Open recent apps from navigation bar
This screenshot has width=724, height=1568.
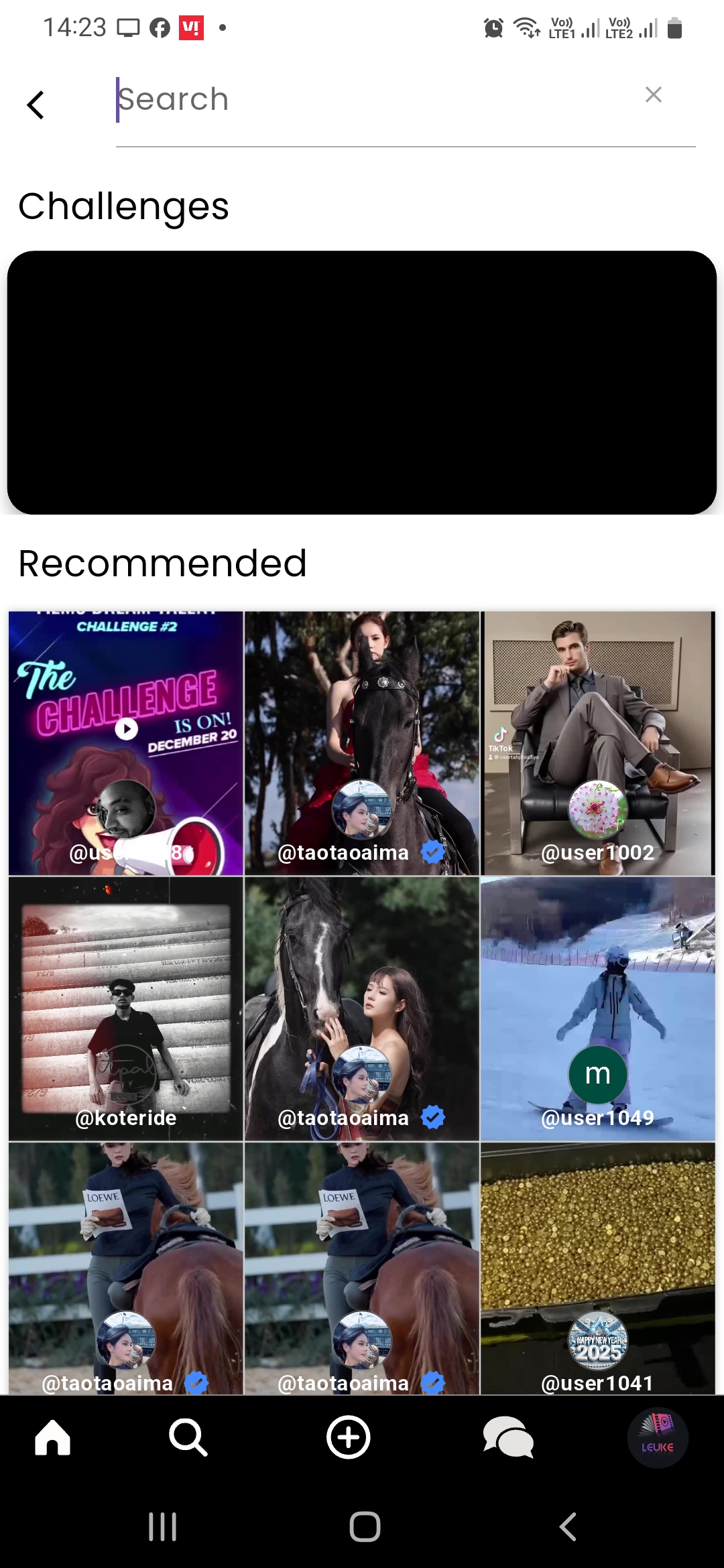(163, 1527)
